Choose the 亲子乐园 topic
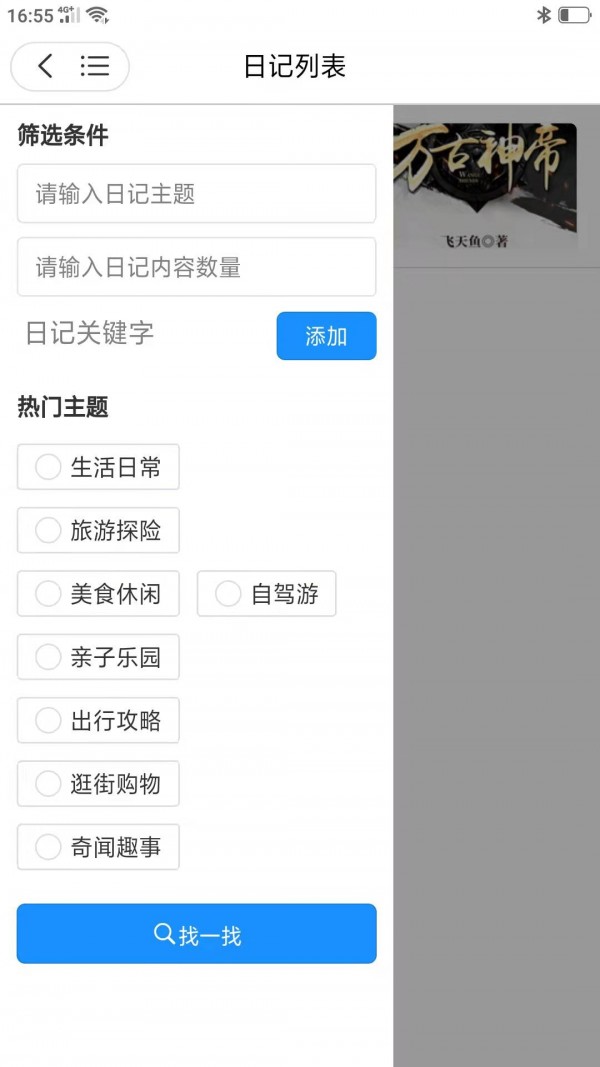Viewport: 600px width, 1067px height. (98, 657)
